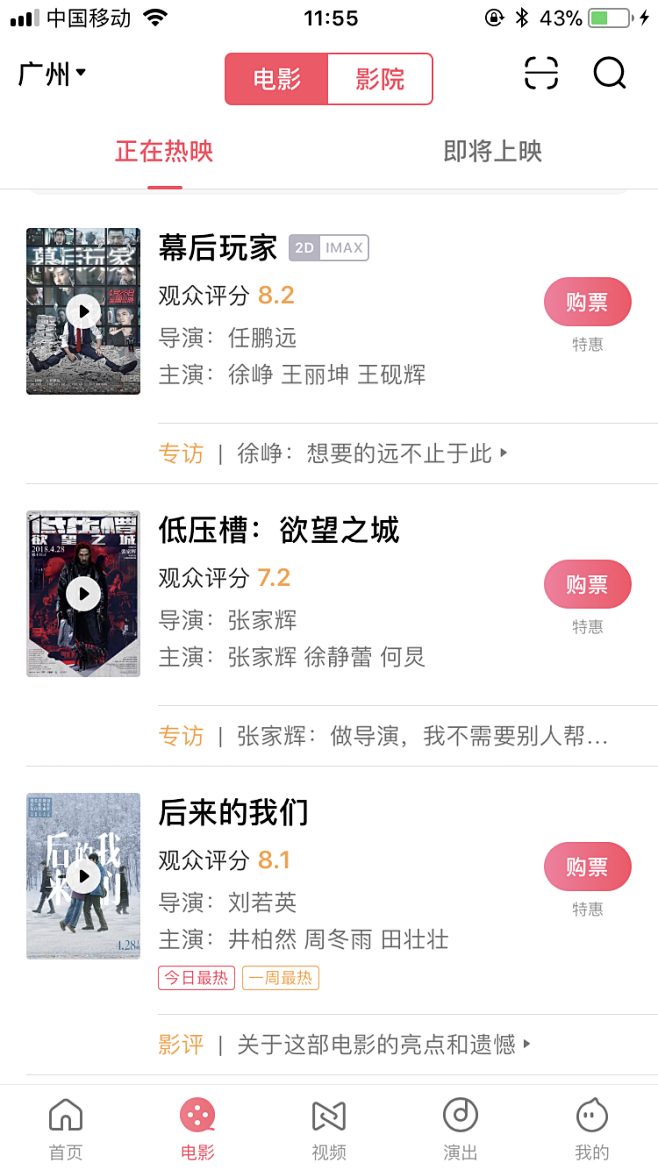Play the 低压槽：欲望之城 poster trailer
The width and height of the screenshot is (658, 1170).
point(84,594)
